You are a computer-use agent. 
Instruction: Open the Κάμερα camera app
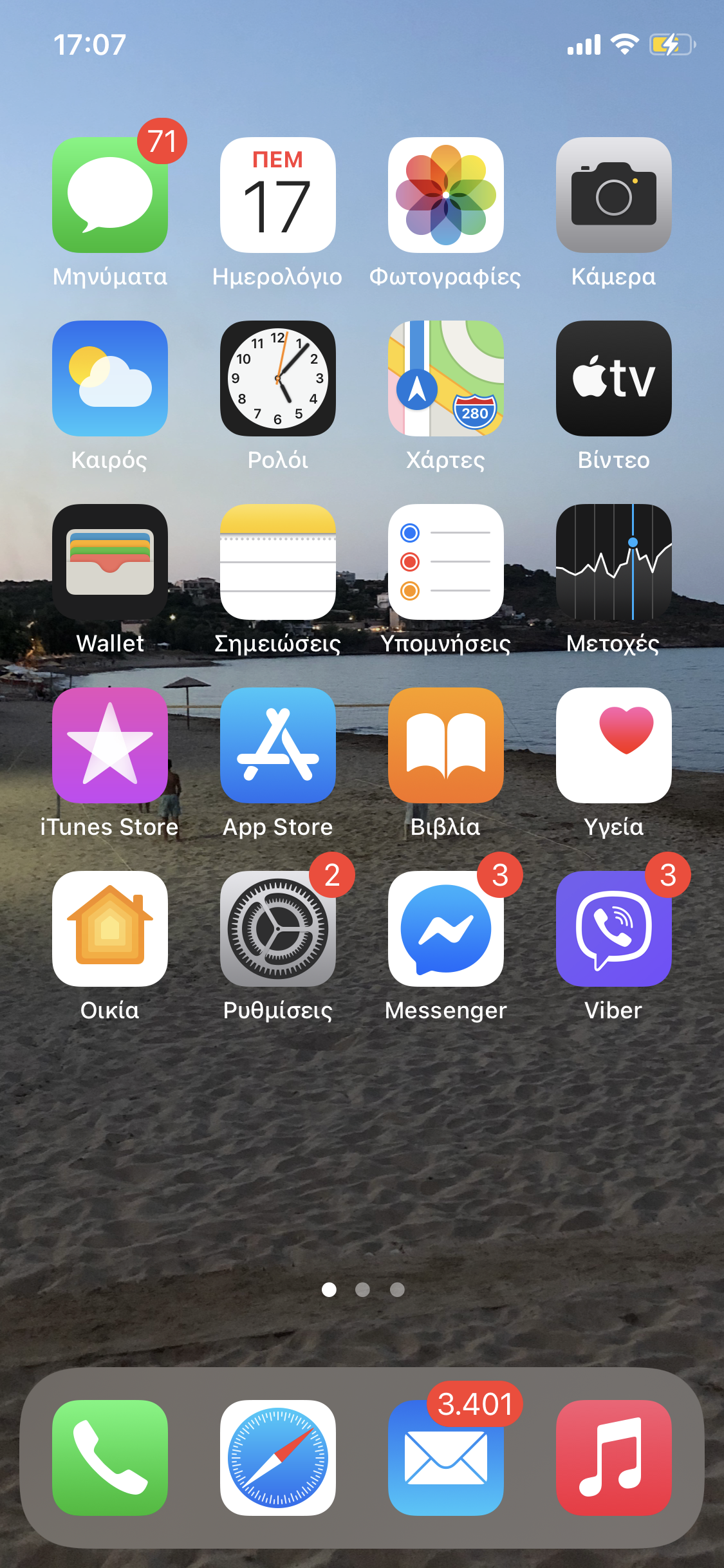614,195
